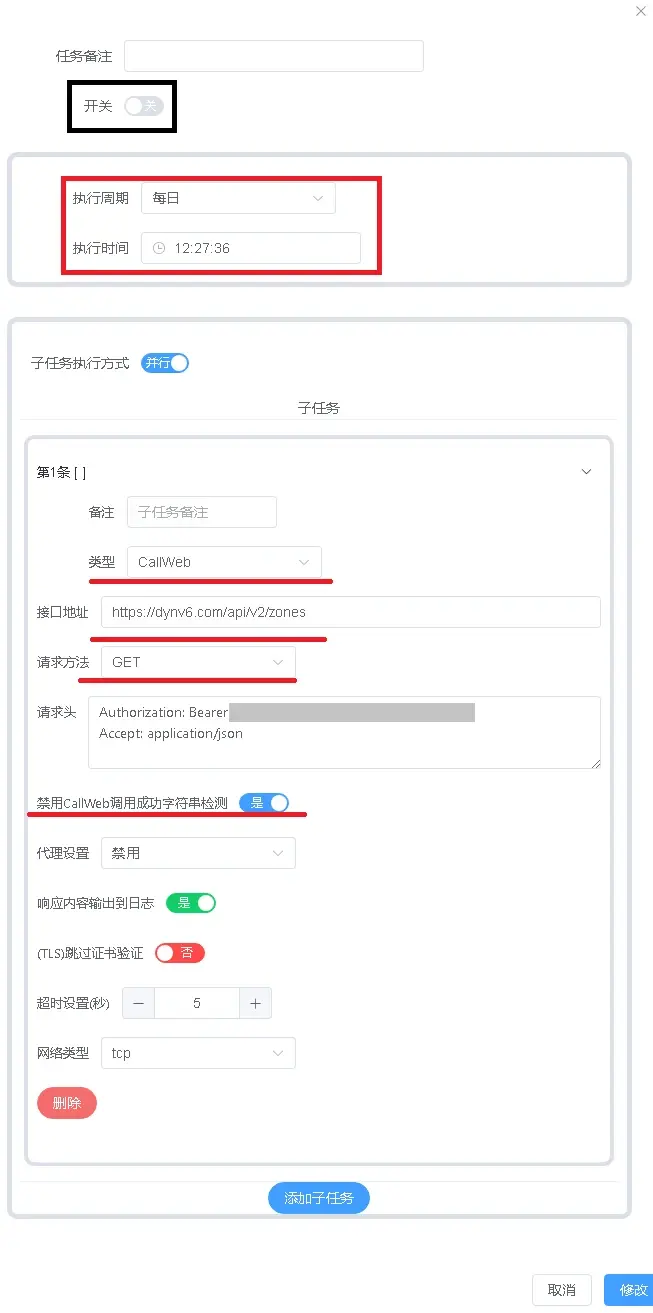Image resolution: width=653 pixels, height=1313 pixels.
Task: Collapse the 第1条 subtask section
Action: (586, 472)
